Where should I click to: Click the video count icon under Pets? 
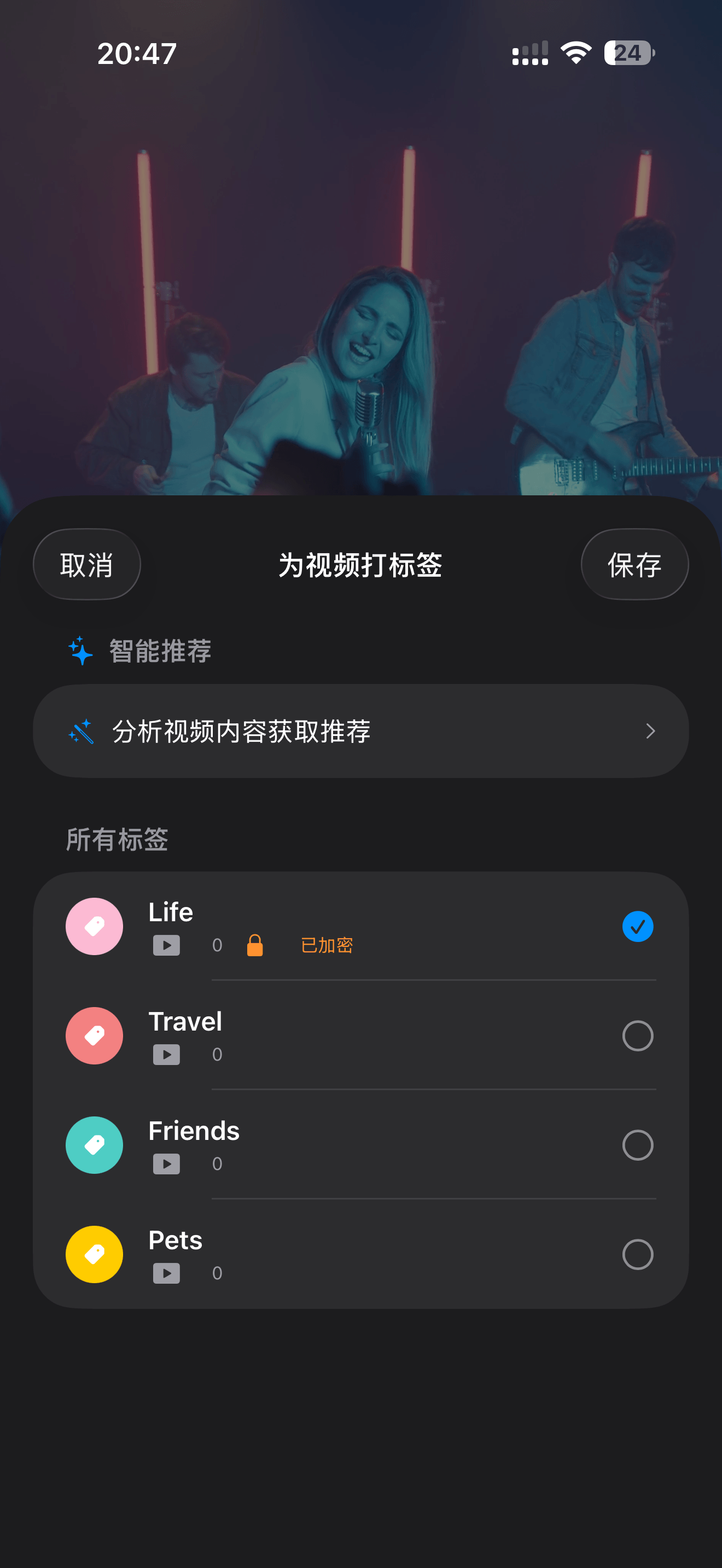(166, 1273)
